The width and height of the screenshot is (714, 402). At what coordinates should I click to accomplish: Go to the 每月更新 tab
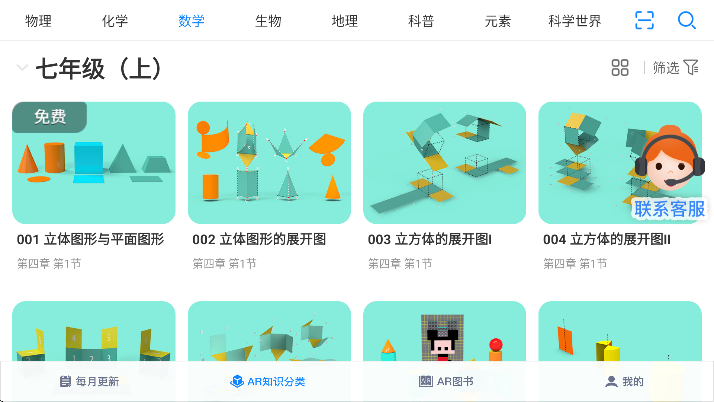tap(89, 382)
